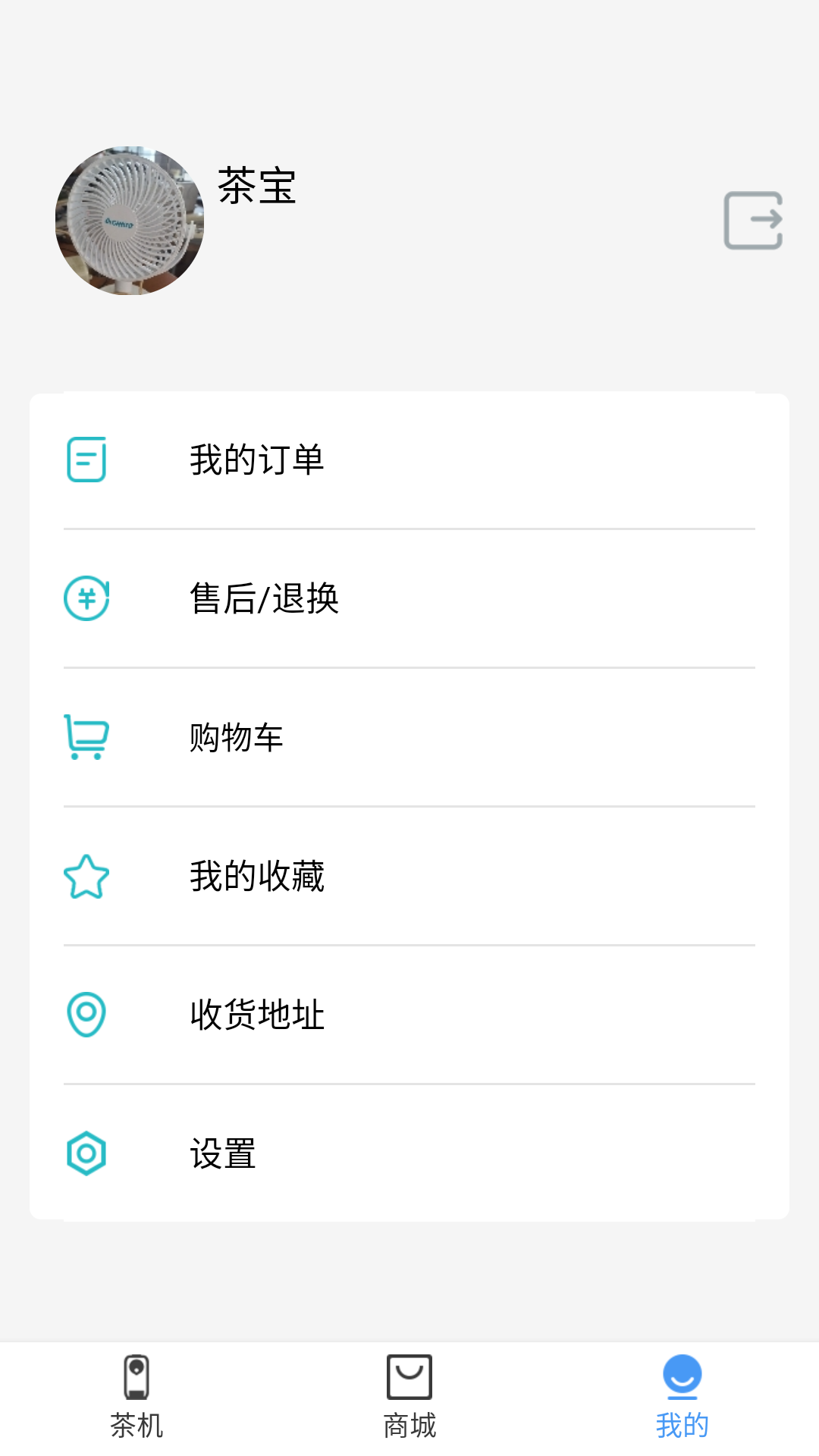
Task: Tap the order list icon beside 我的订单
Action: 86,459
